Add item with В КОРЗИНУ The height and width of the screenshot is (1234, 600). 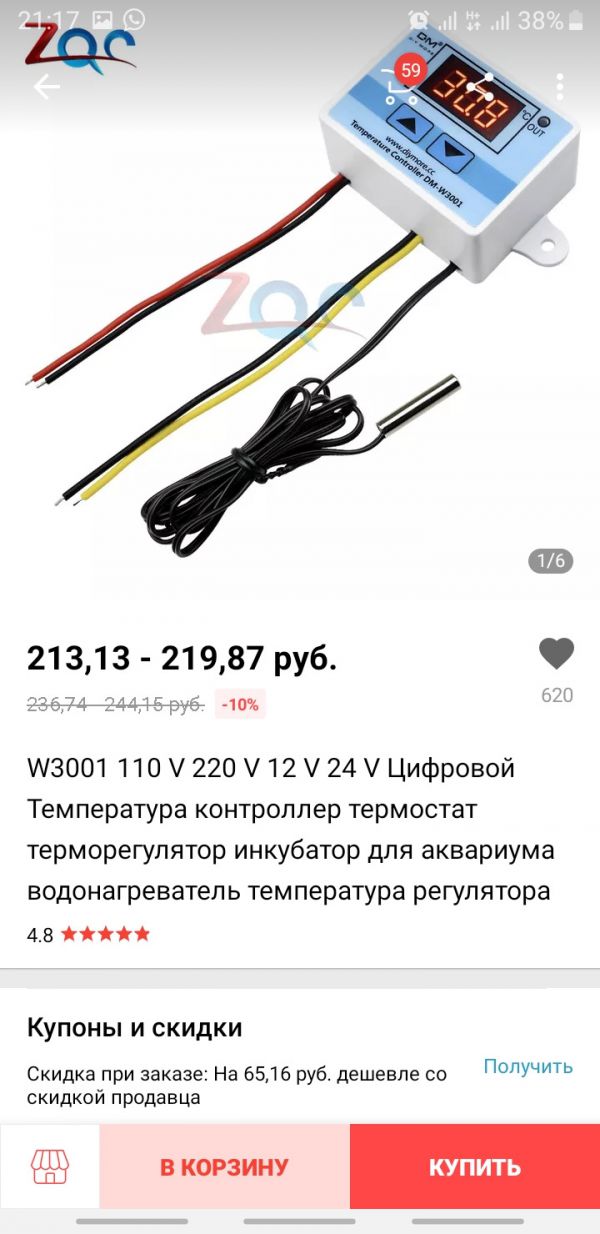click(x=224, y=1166)
